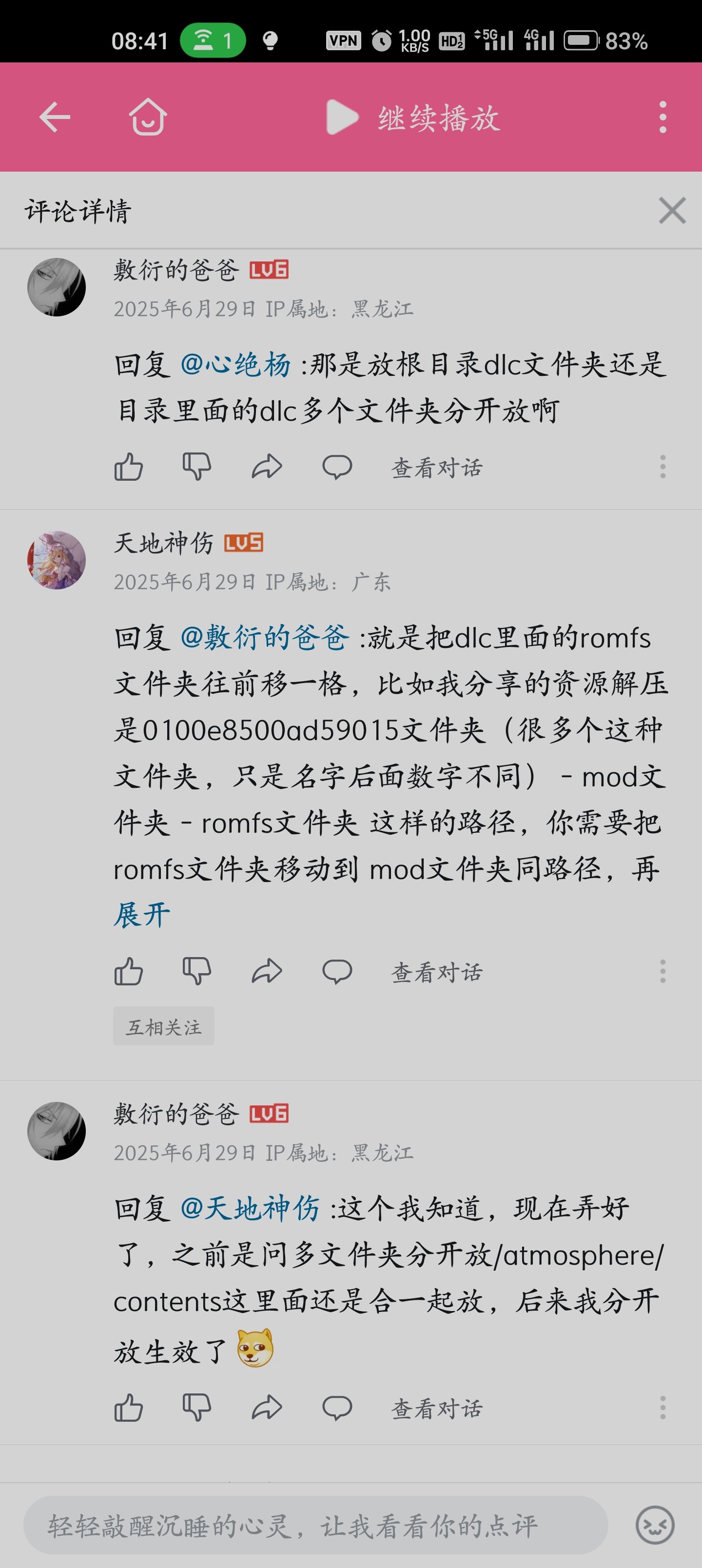Reply to 天地神伤's comment via bubble icon
This screenshot has height=1568, width=702.
337,972
